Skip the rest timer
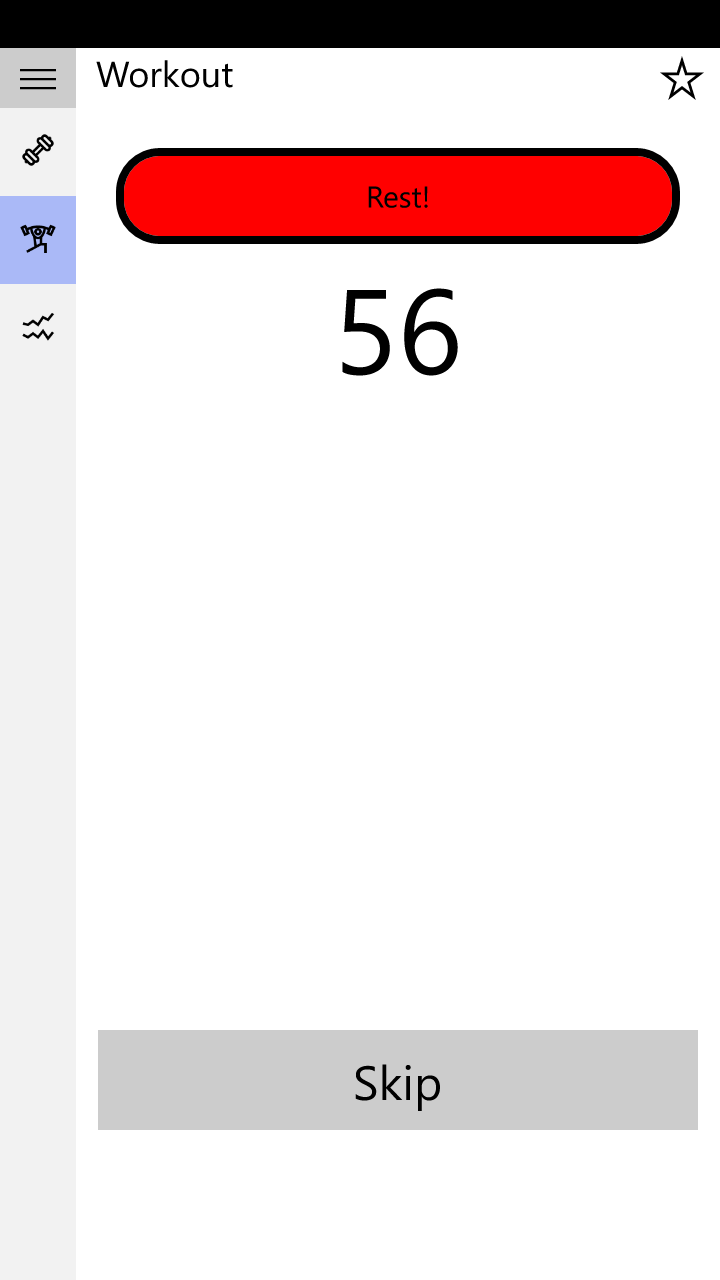Viewport: 720px width, 1280px height. pyautogui.click(x=397, y=1080)
